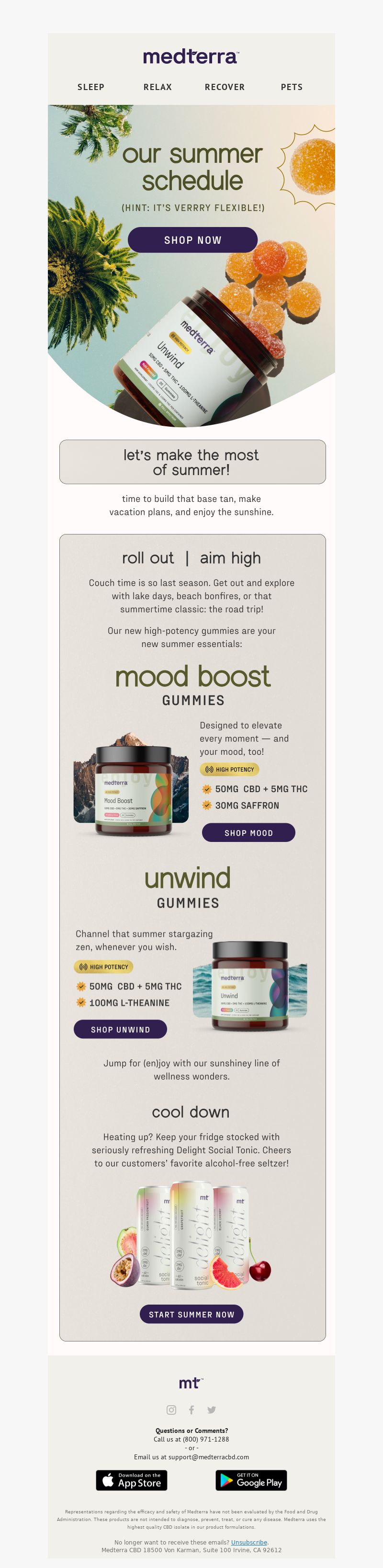Tap the SHOP UNWIND button
This screenshot has height=1568, width=383.
(x=120, y=1029)
